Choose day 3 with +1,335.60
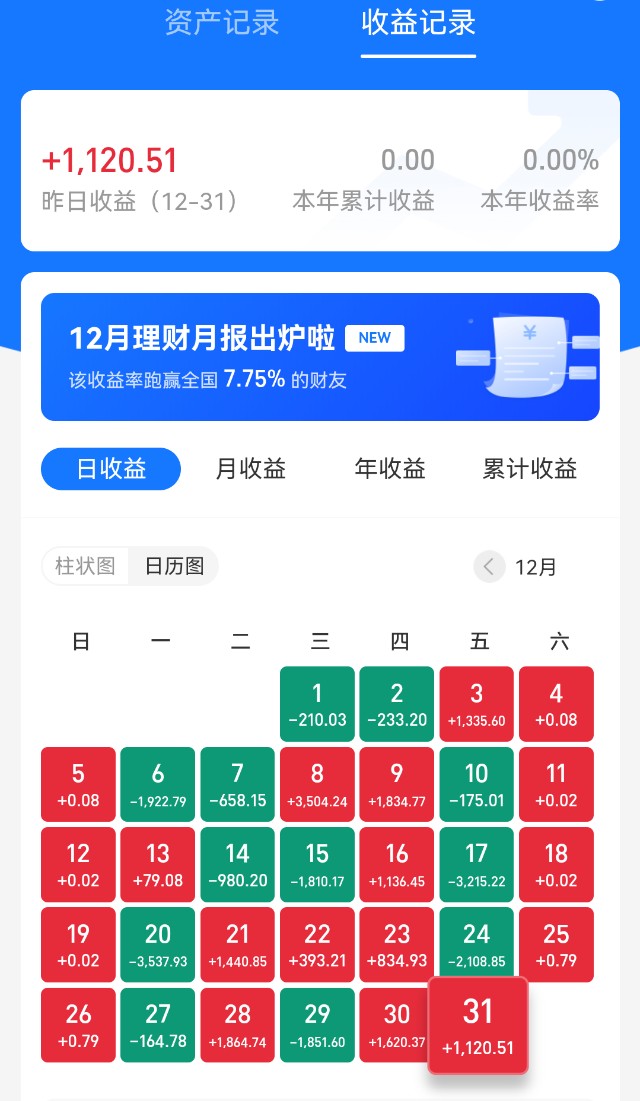 pyautogui.click(x=476, y=704)
